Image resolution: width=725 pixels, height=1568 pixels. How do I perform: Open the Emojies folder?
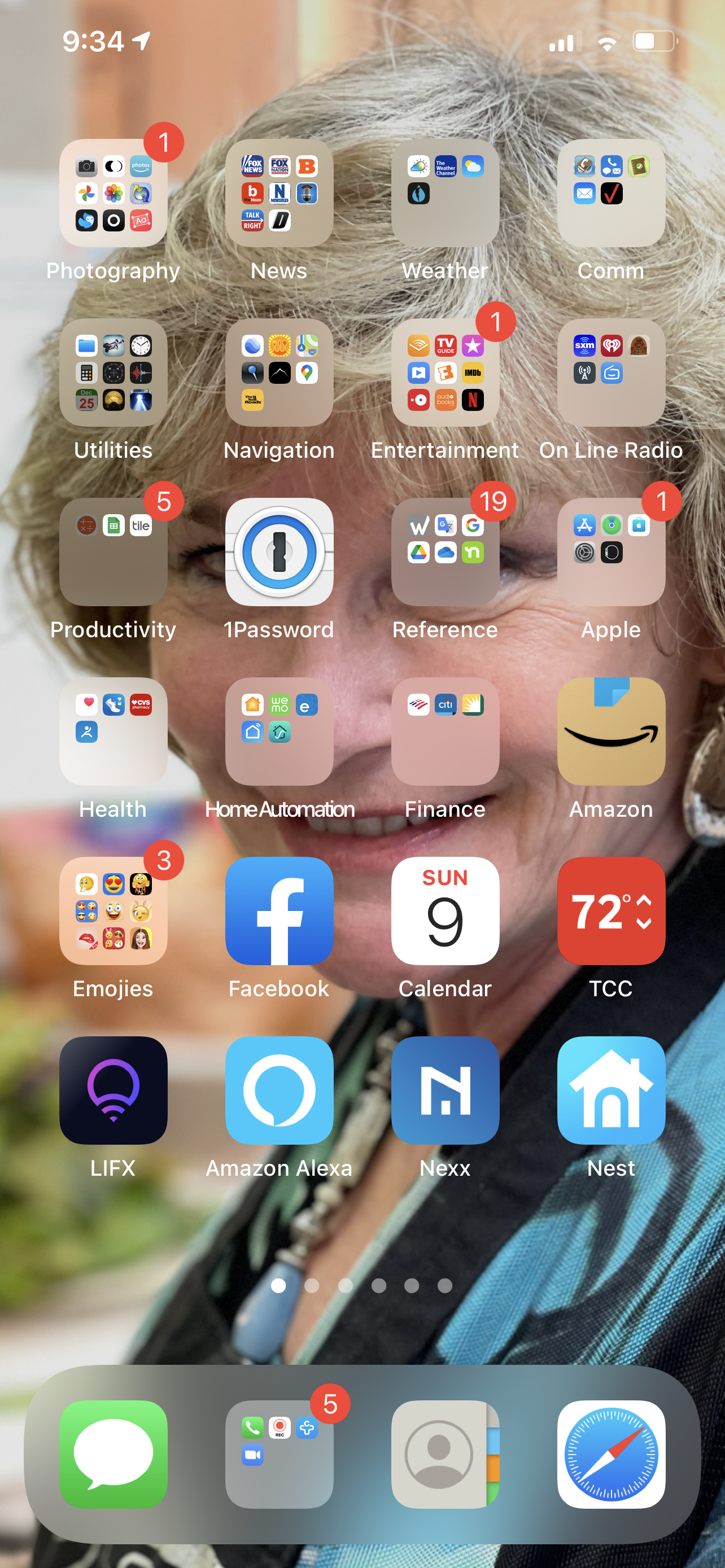tap(113, 911)
